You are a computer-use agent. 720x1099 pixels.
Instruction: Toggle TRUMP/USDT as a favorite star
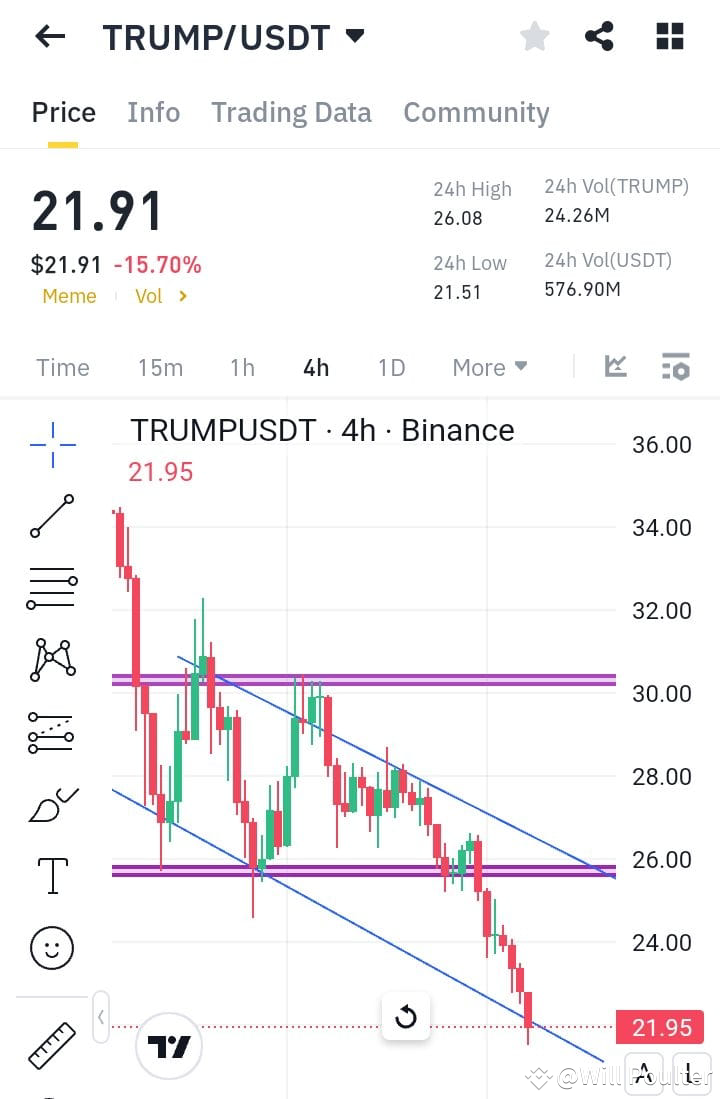pyautogui.click(x=535, y=36)
